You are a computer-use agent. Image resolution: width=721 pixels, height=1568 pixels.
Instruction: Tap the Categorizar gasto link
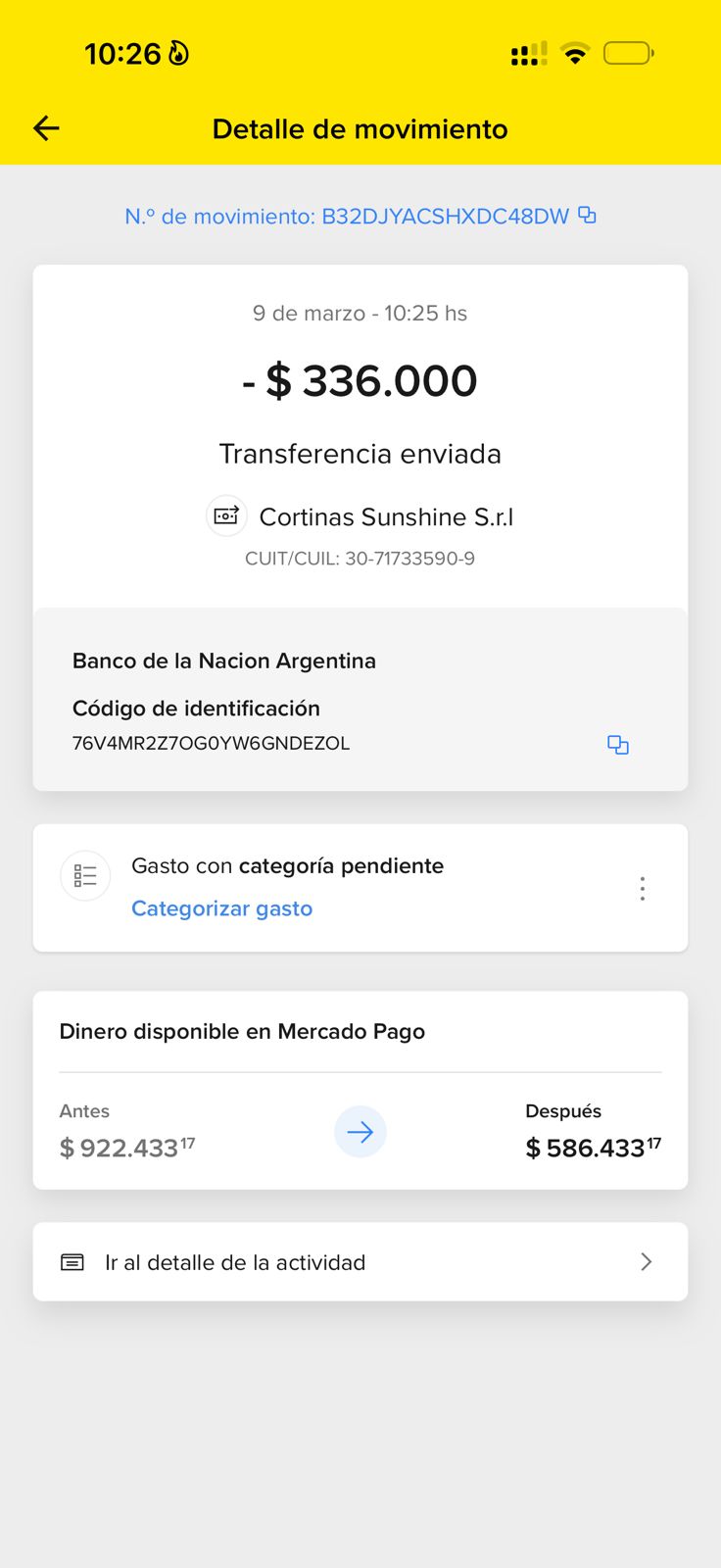tap(221, 908)
